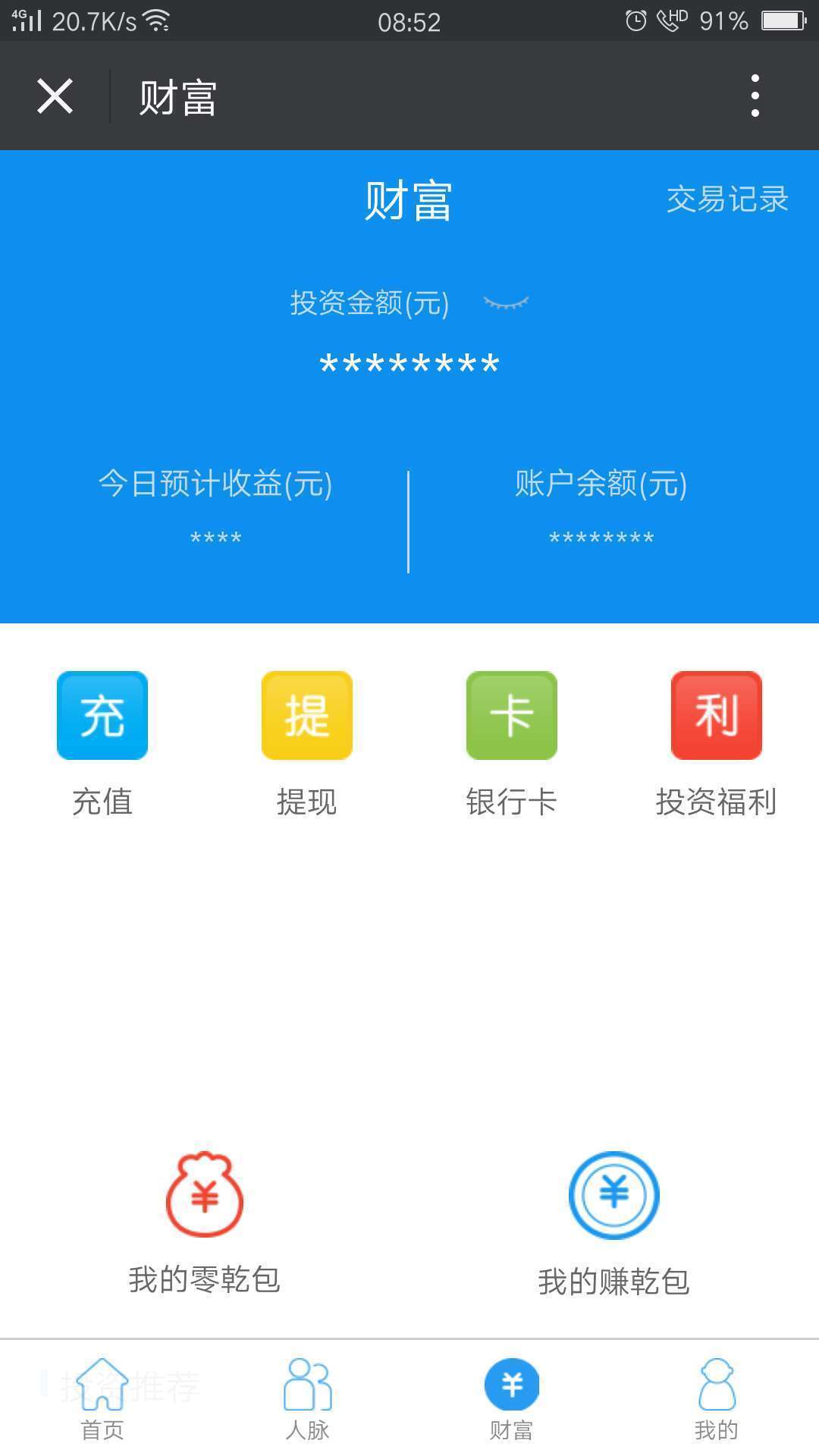Select the 财富 tab

pos(512,1399)
